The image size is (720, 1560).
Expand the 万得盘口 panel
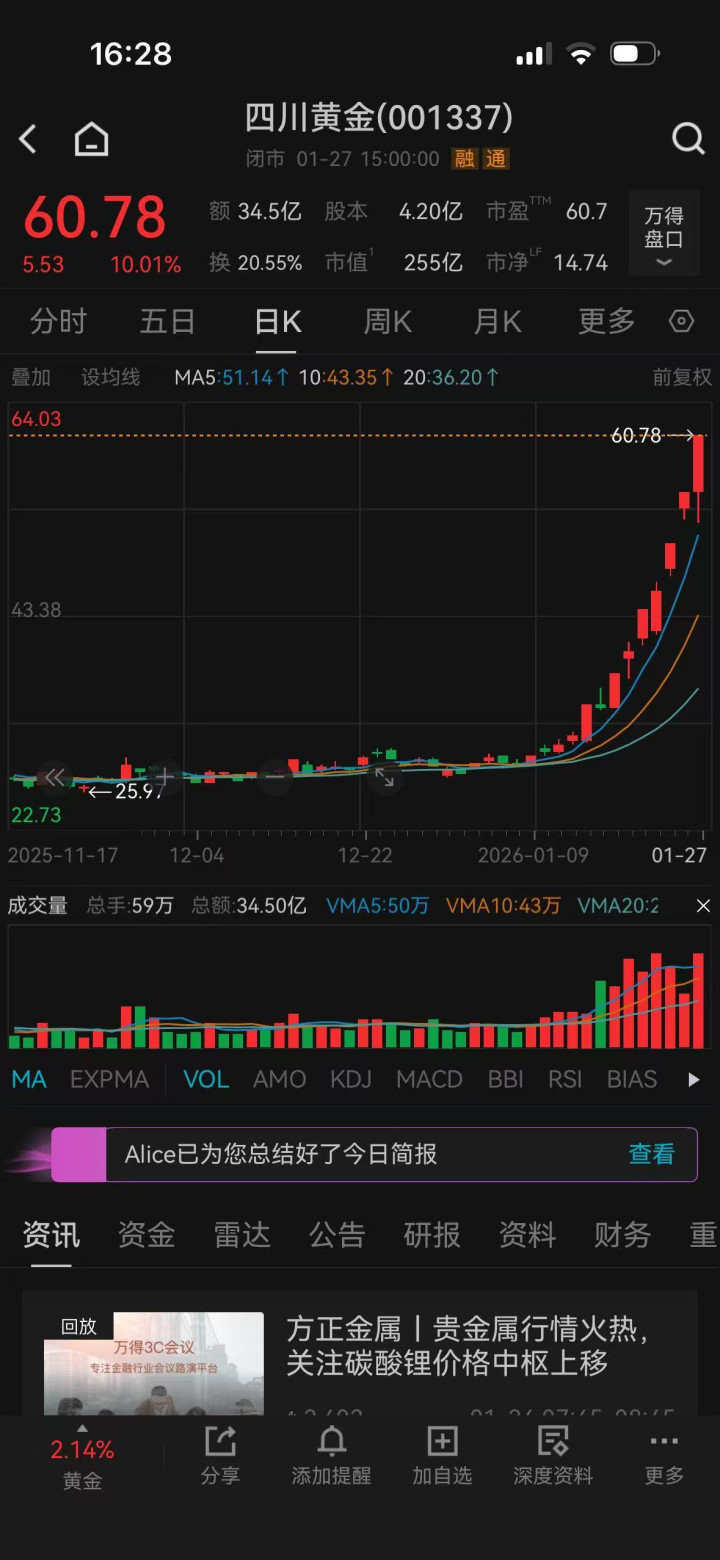pyautogui.click(x=663, y=237)
